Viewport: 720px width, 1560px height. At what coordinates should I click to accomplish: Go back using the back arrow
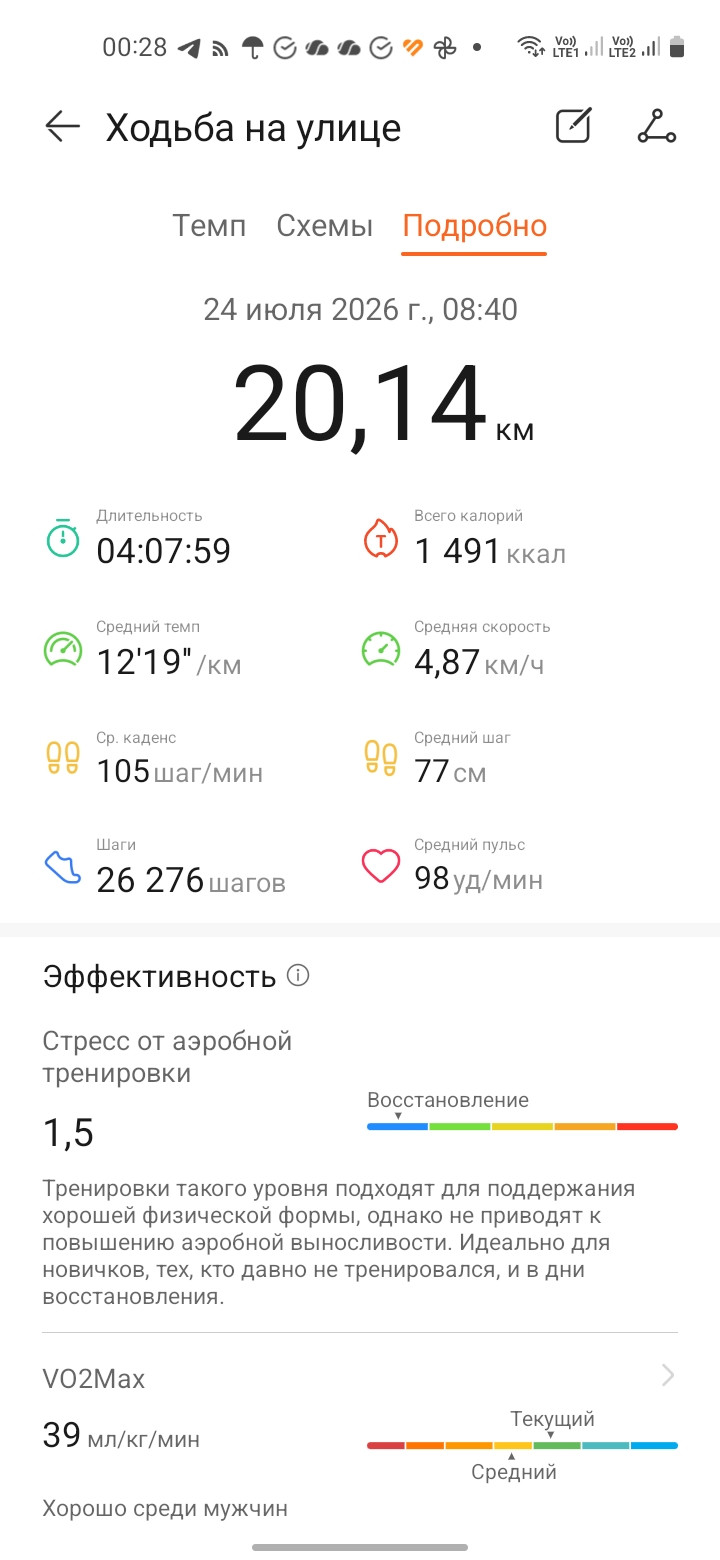pos(62,127)
